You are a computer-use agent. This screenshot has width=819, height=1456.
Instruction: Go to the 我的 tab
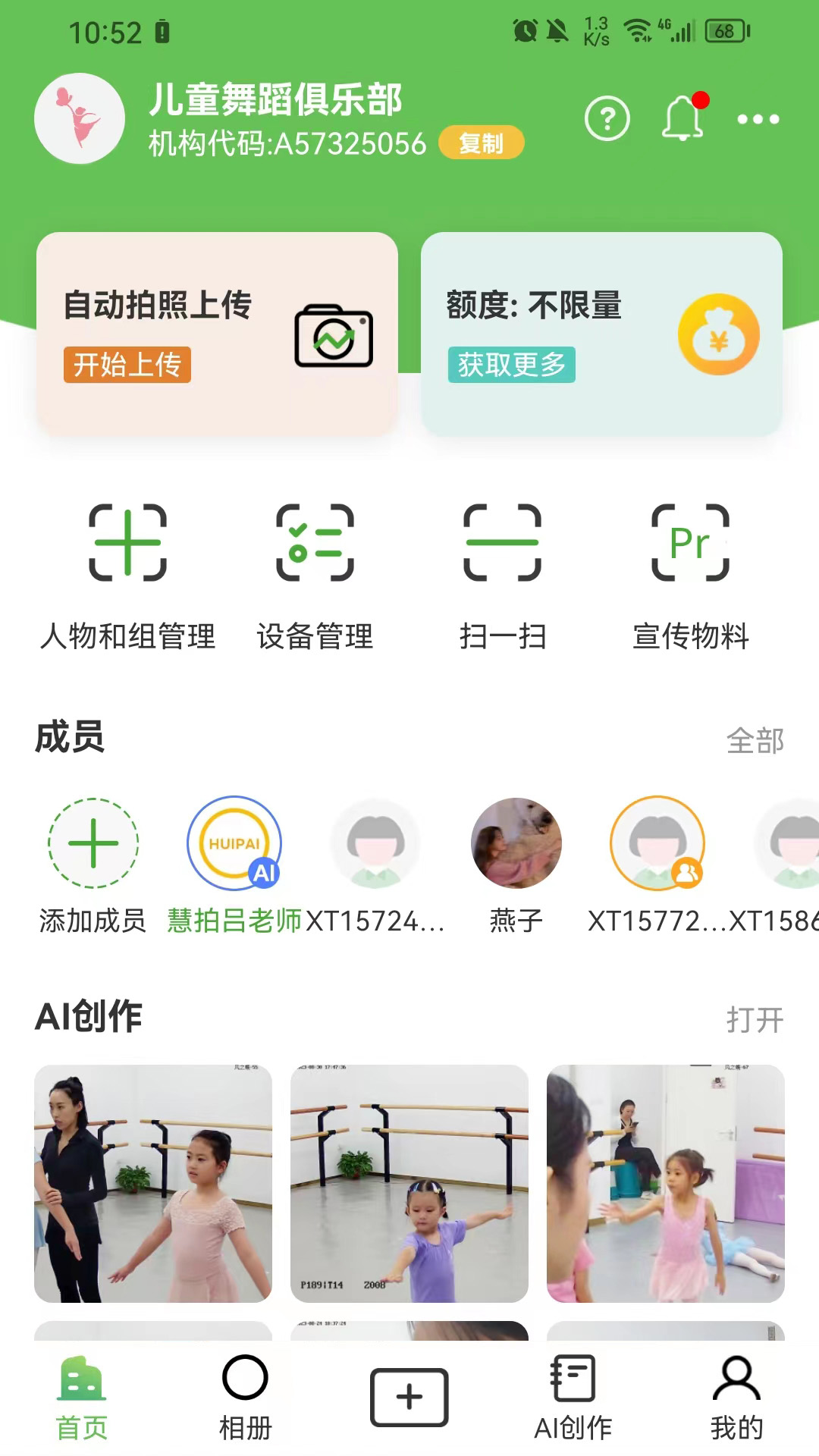pos(736,1397)
